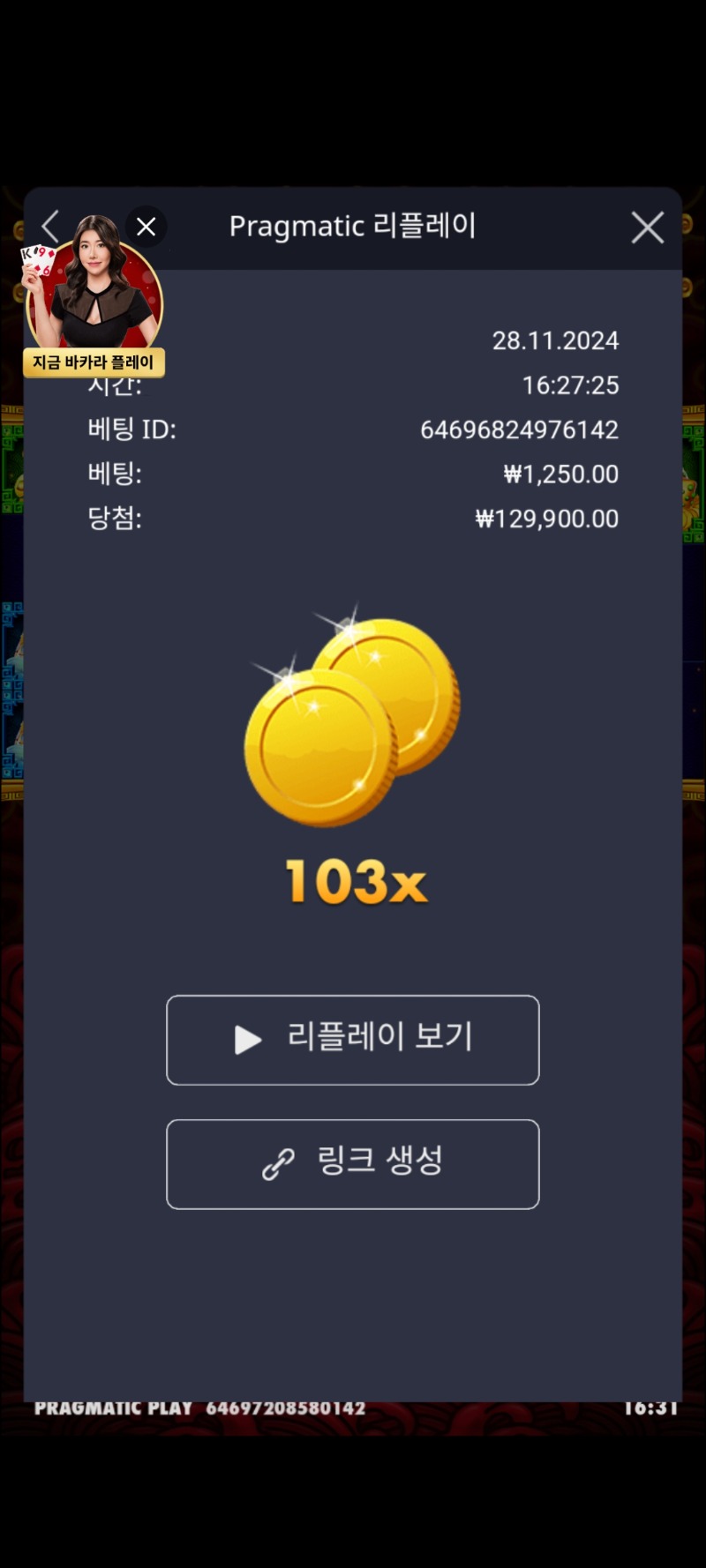The width and height of the screenshot is (706, 1568).
Task: Dismiss the baccarat promo bubble
Action: click(x=146, y=227)
